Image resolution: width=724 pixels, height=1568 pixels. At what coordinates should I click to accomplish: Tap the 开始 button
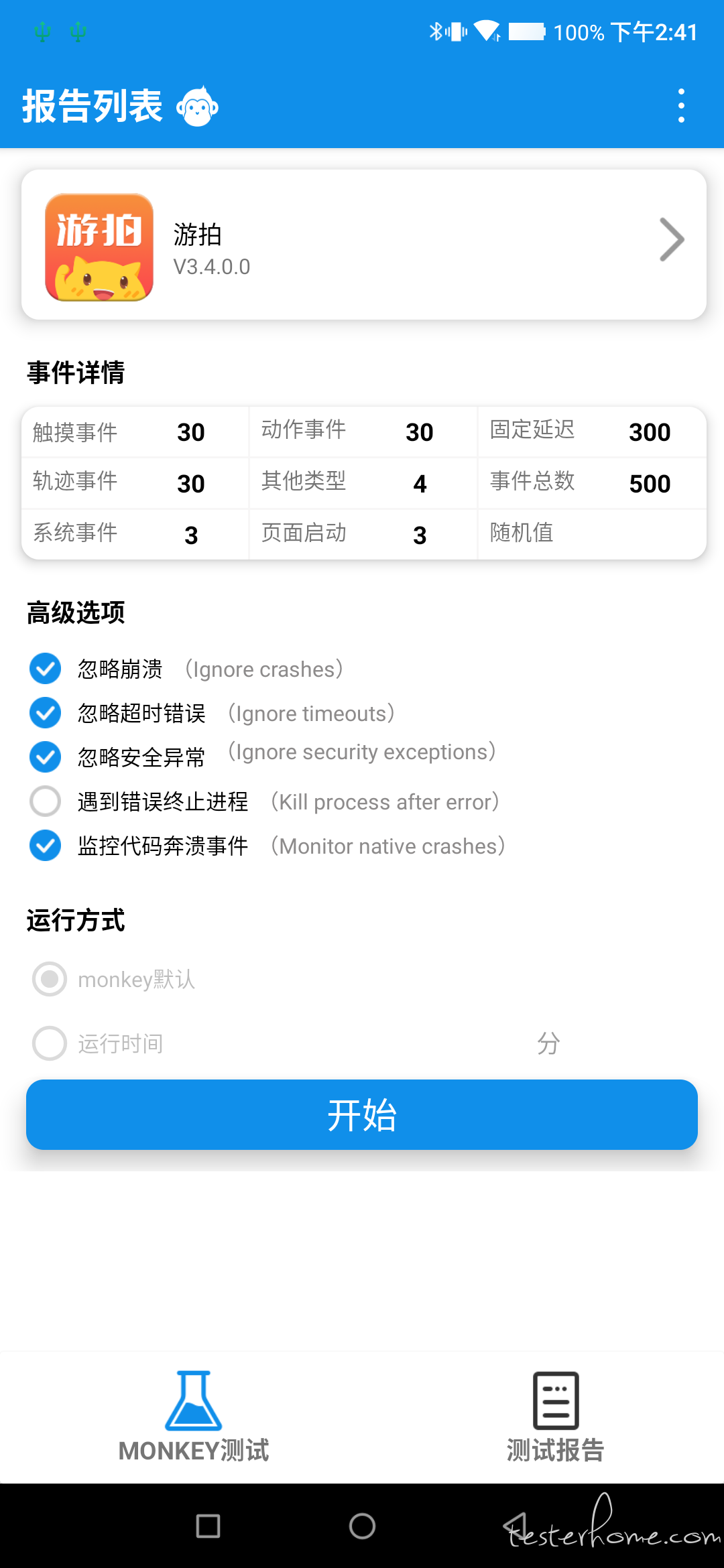(362, 1115)
